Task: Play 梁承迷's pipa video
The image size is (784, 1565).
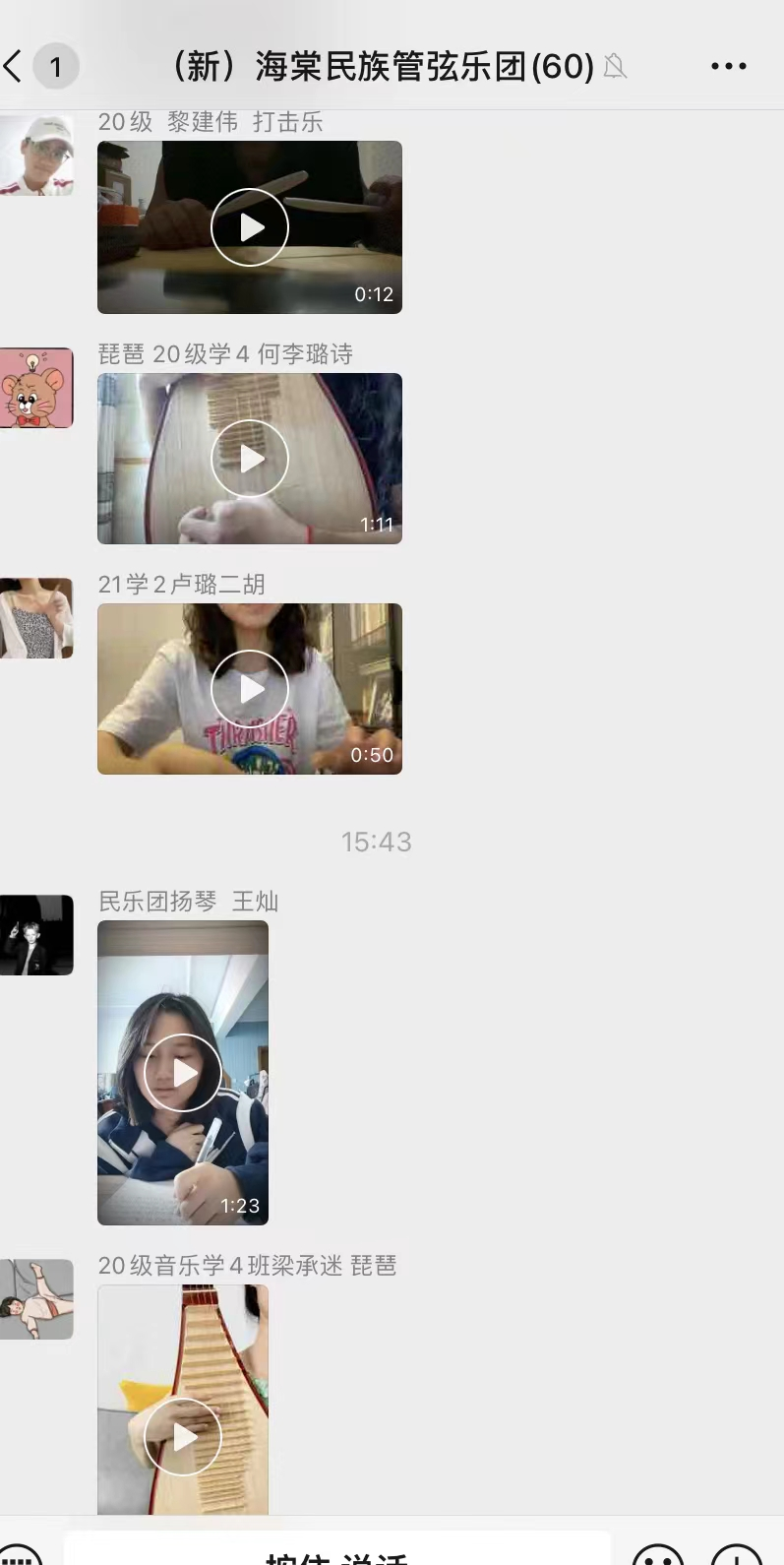Action: click(183, 1435)
